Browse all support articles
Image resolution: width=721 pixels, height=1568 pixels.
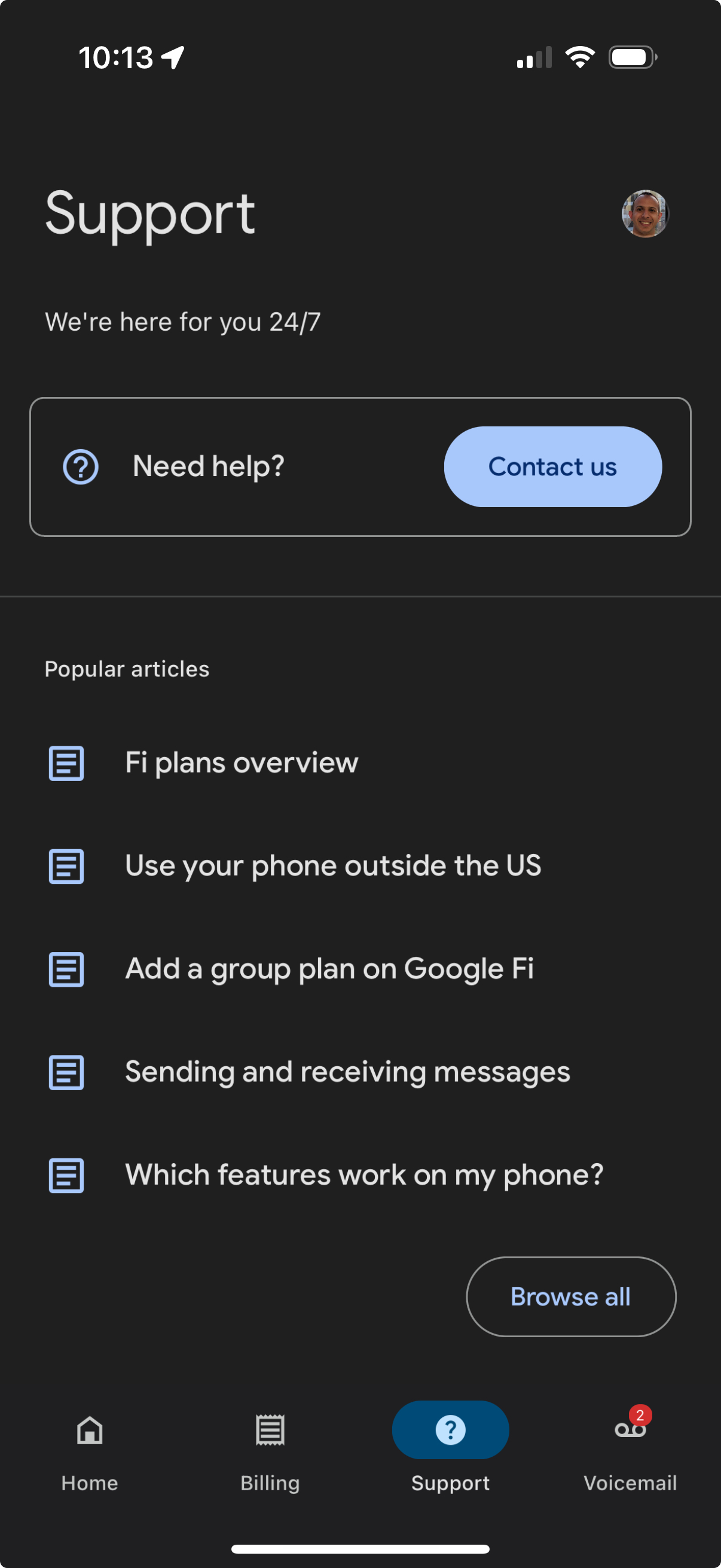pyautogui.click(x=571, y=1297)
